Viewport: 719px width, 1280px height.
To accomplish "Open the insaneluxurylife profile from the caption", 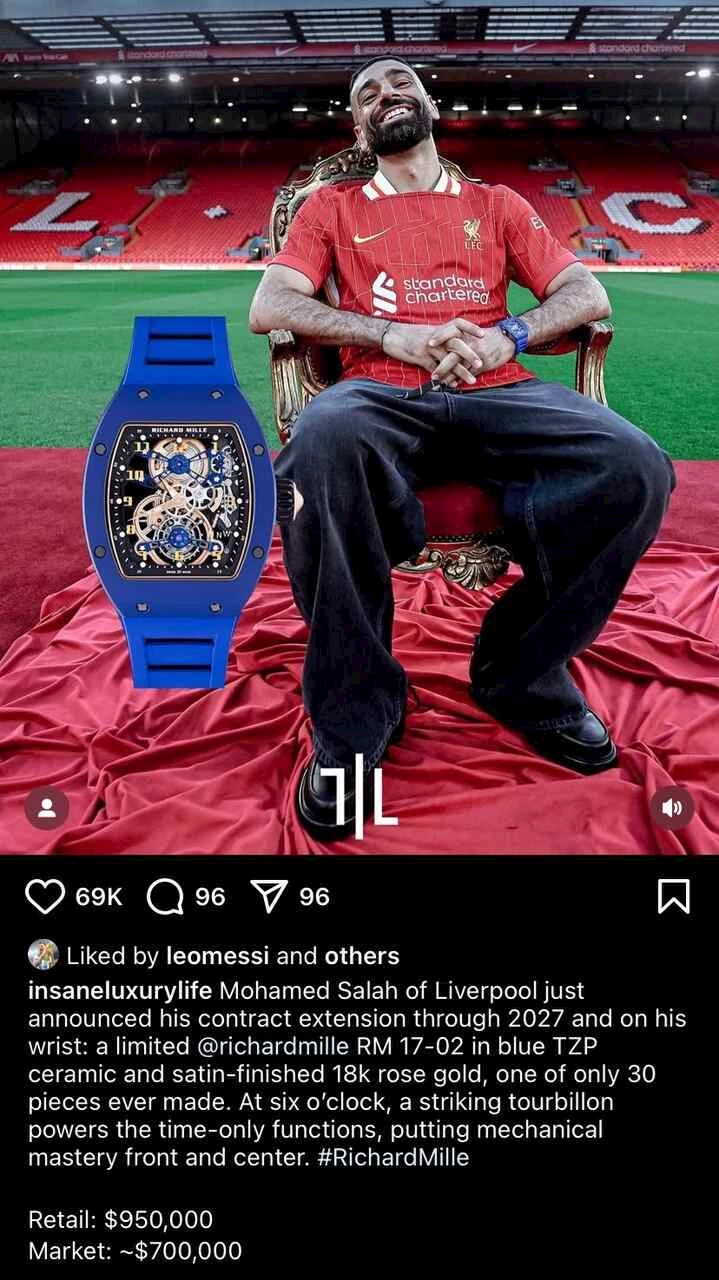I will click(120, 991).
